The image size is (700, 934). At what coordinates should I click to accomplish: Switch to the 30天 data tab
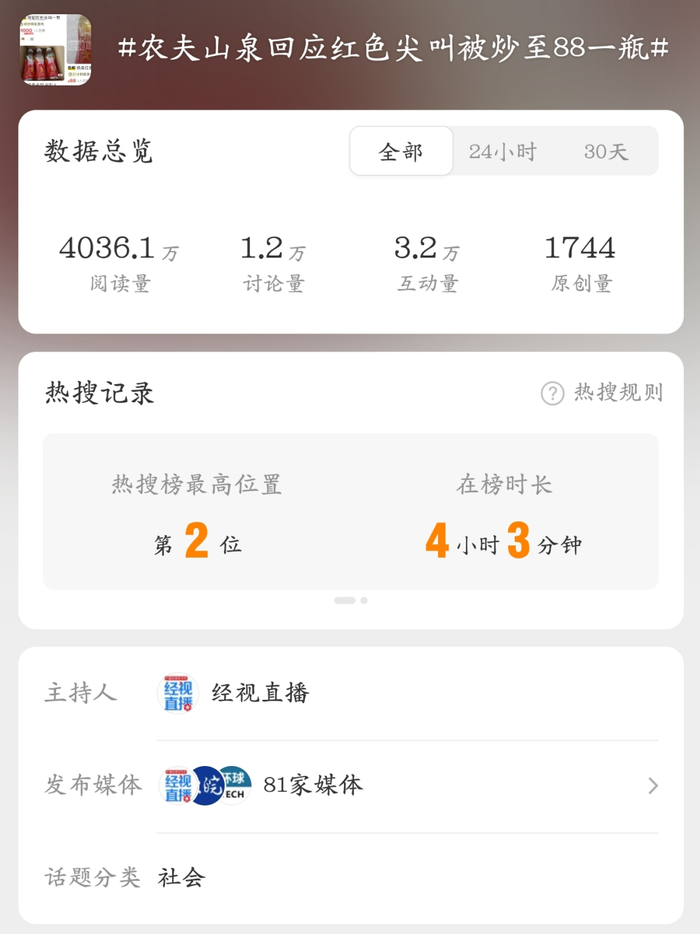point(606,152)
